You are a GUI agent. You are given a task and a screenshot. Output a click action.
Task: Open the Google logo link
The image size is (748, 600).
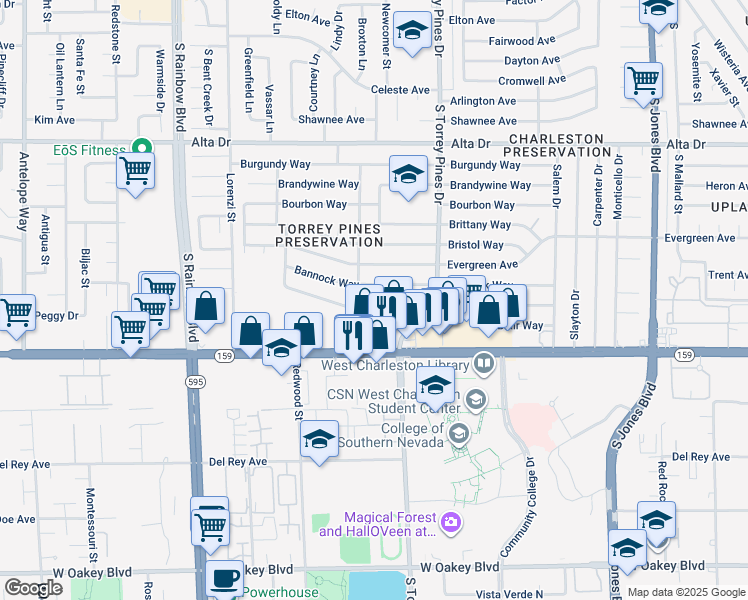pyautogui.click(x=33, y=588)
